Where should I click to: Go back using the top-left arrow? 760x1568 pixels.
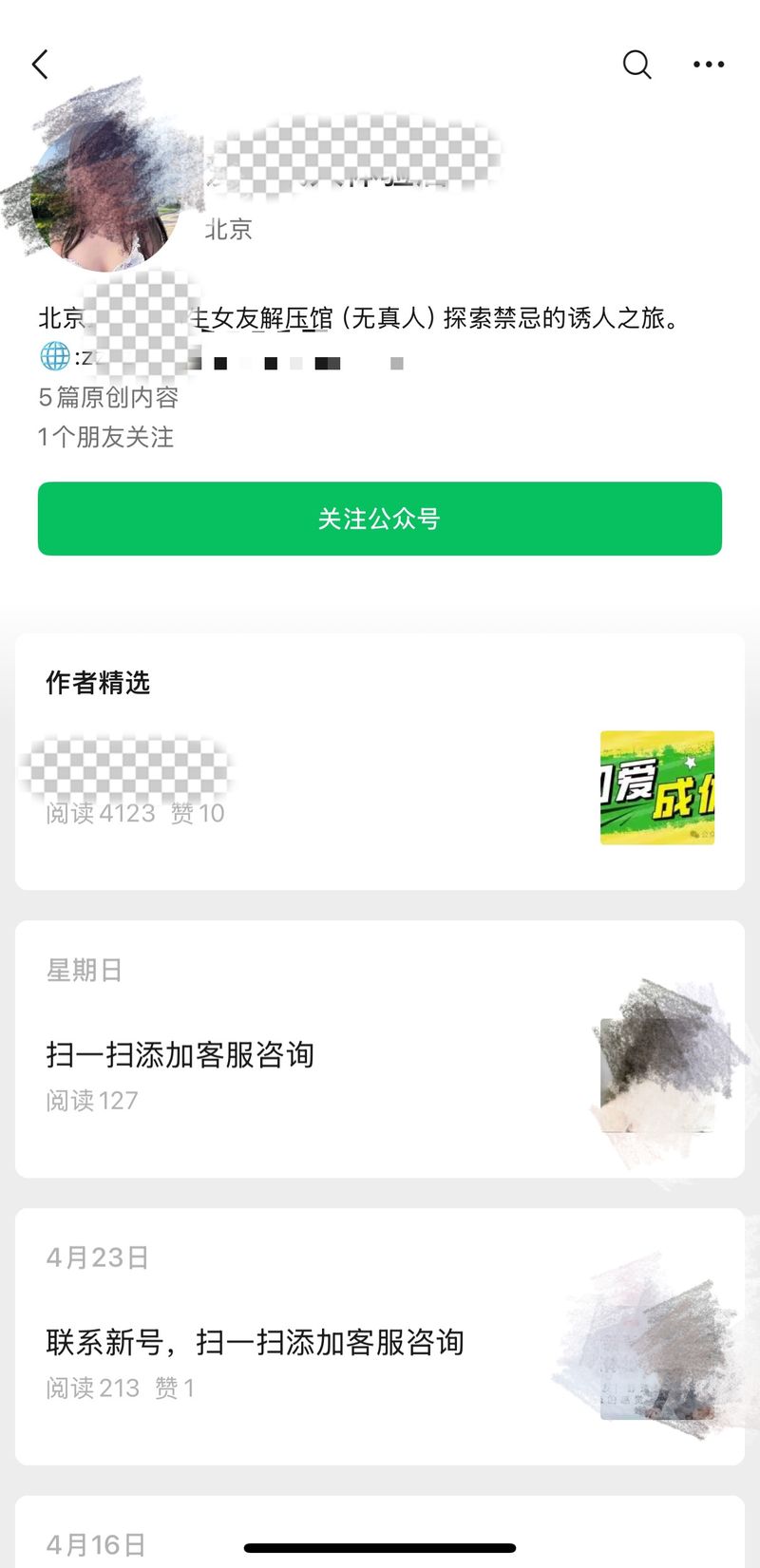(x=40, y=65)
